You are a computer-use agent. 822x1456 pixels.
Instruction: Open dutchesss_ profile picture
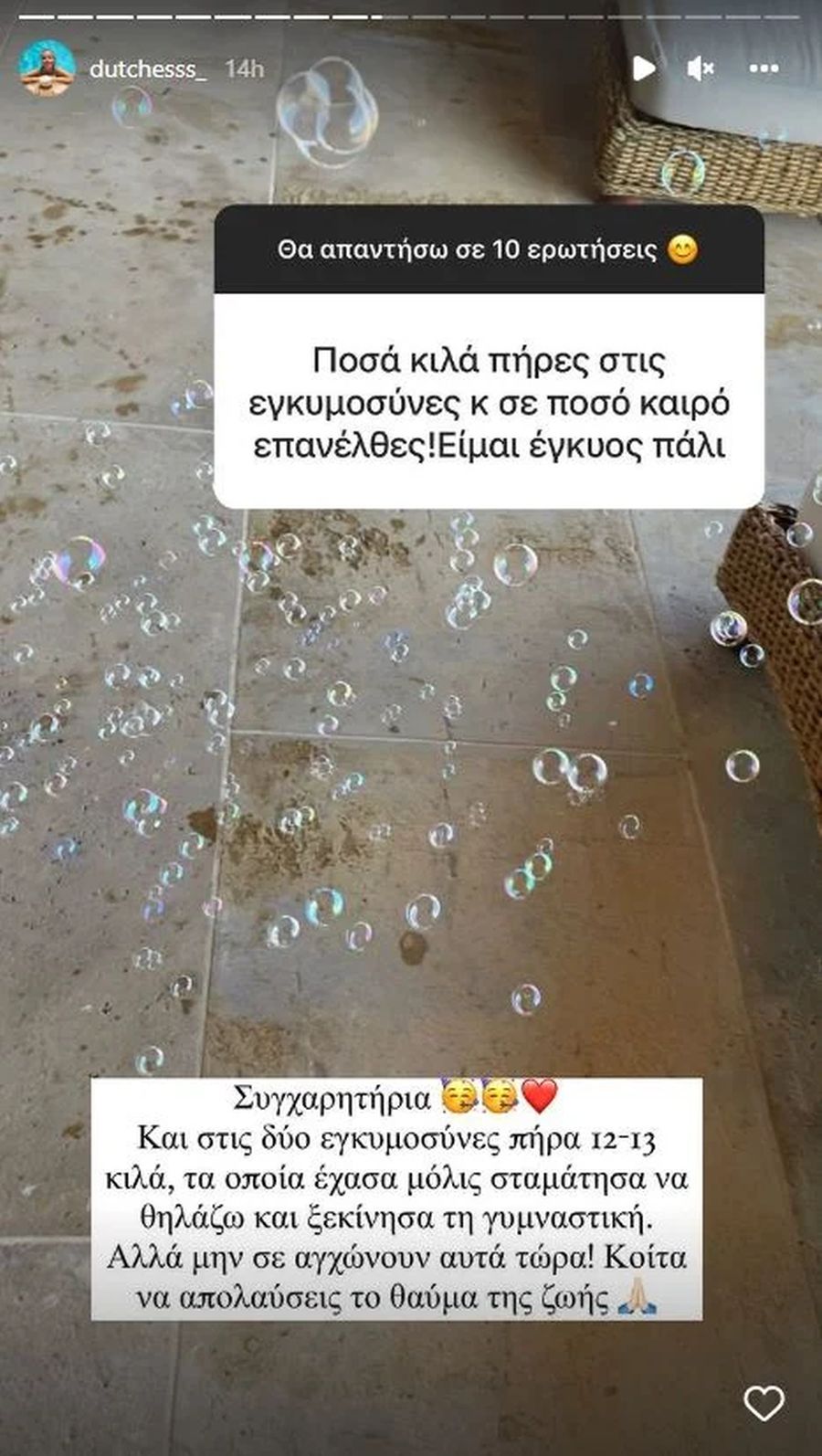pos(47,68)
